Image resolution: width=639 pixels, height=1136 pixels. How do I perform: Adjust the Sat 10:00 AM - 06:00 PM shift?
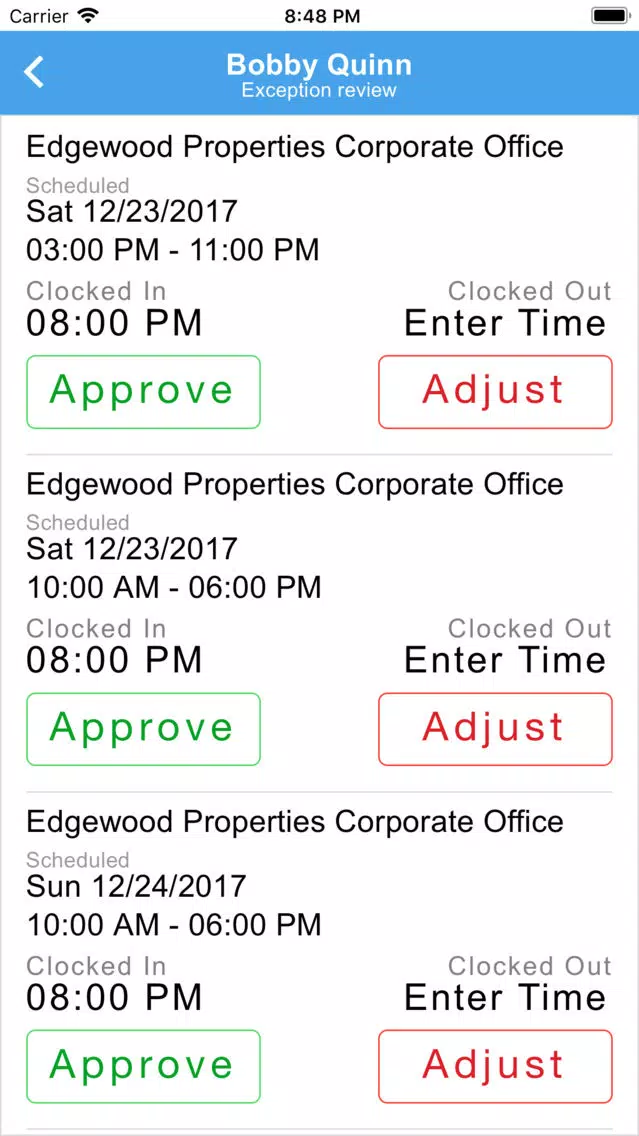click(x=496, y=729)
